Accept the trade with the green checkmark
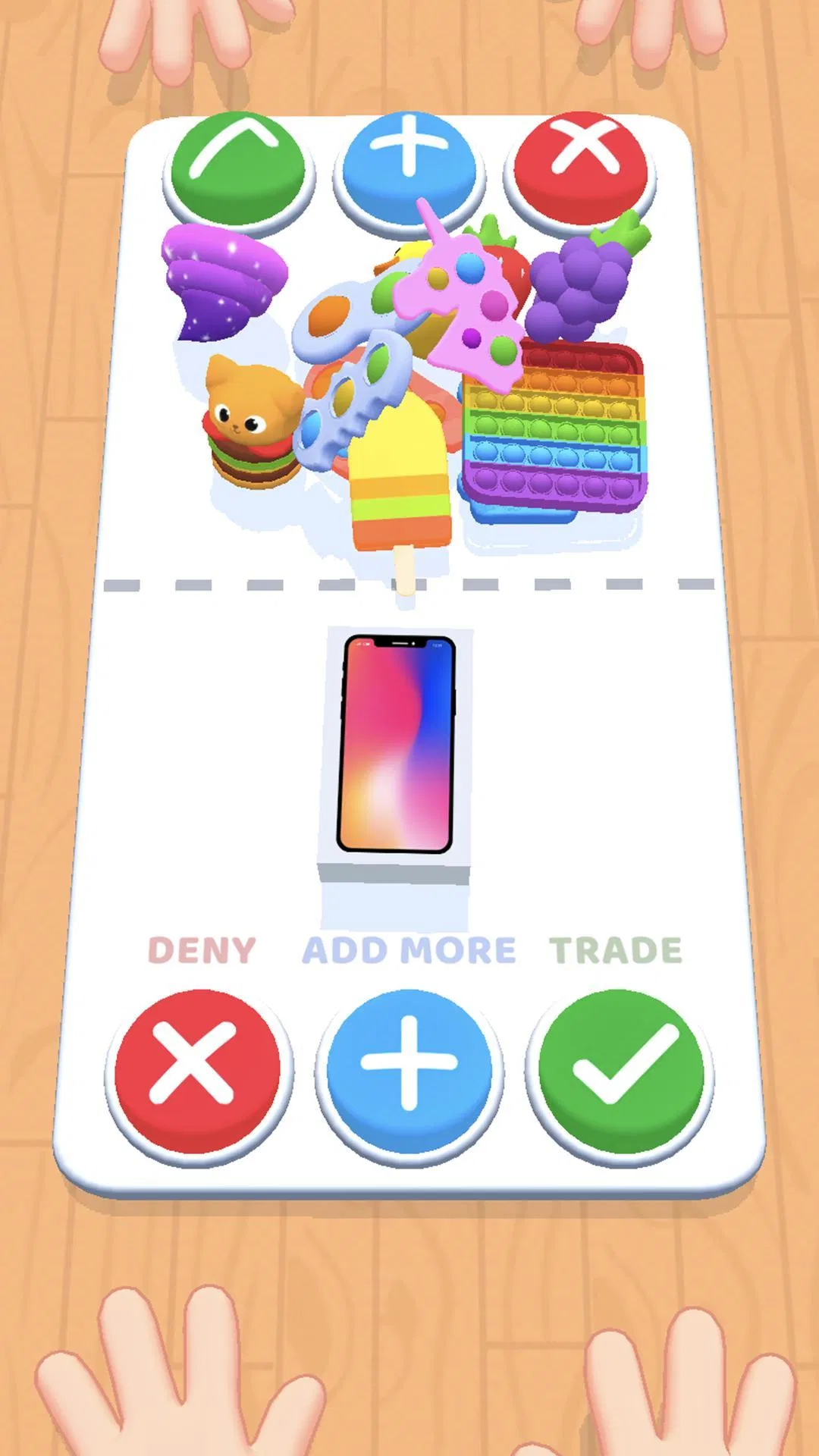Image resolution: width=819 pixels, height=1456 pixels. coord(621,1069)
